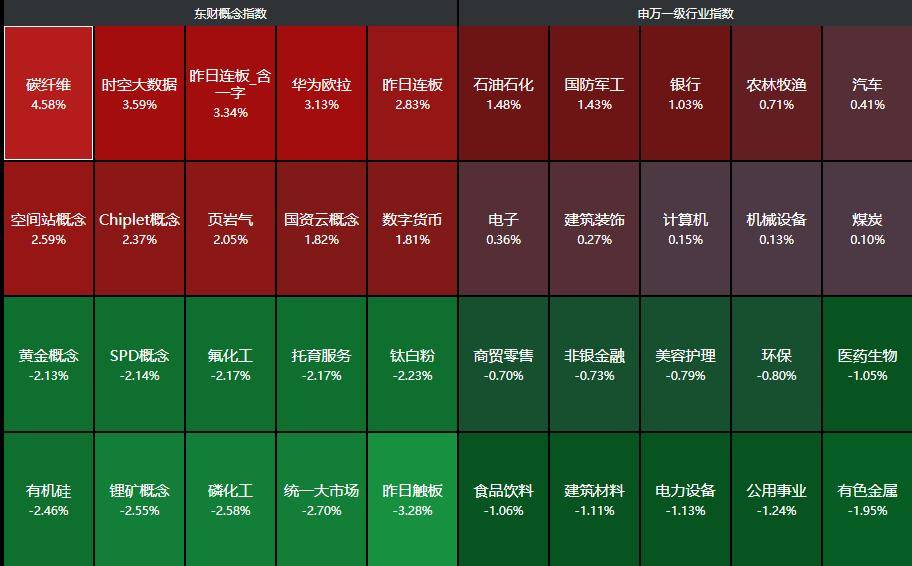Tap the Chiplet概念 tile

(x=139, y=228)
